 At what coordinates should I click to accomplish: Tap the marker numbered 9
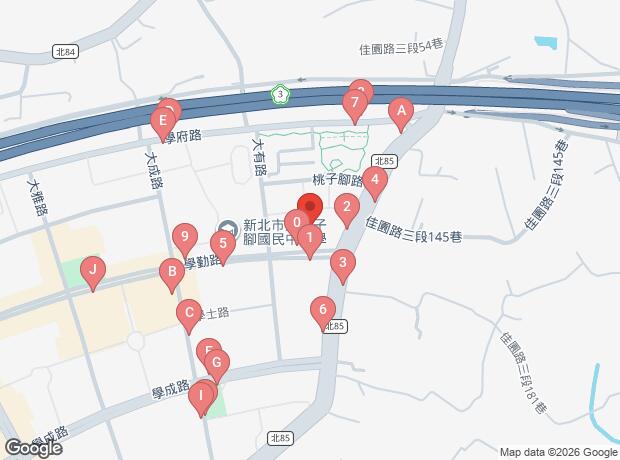(x=182, y=238)
